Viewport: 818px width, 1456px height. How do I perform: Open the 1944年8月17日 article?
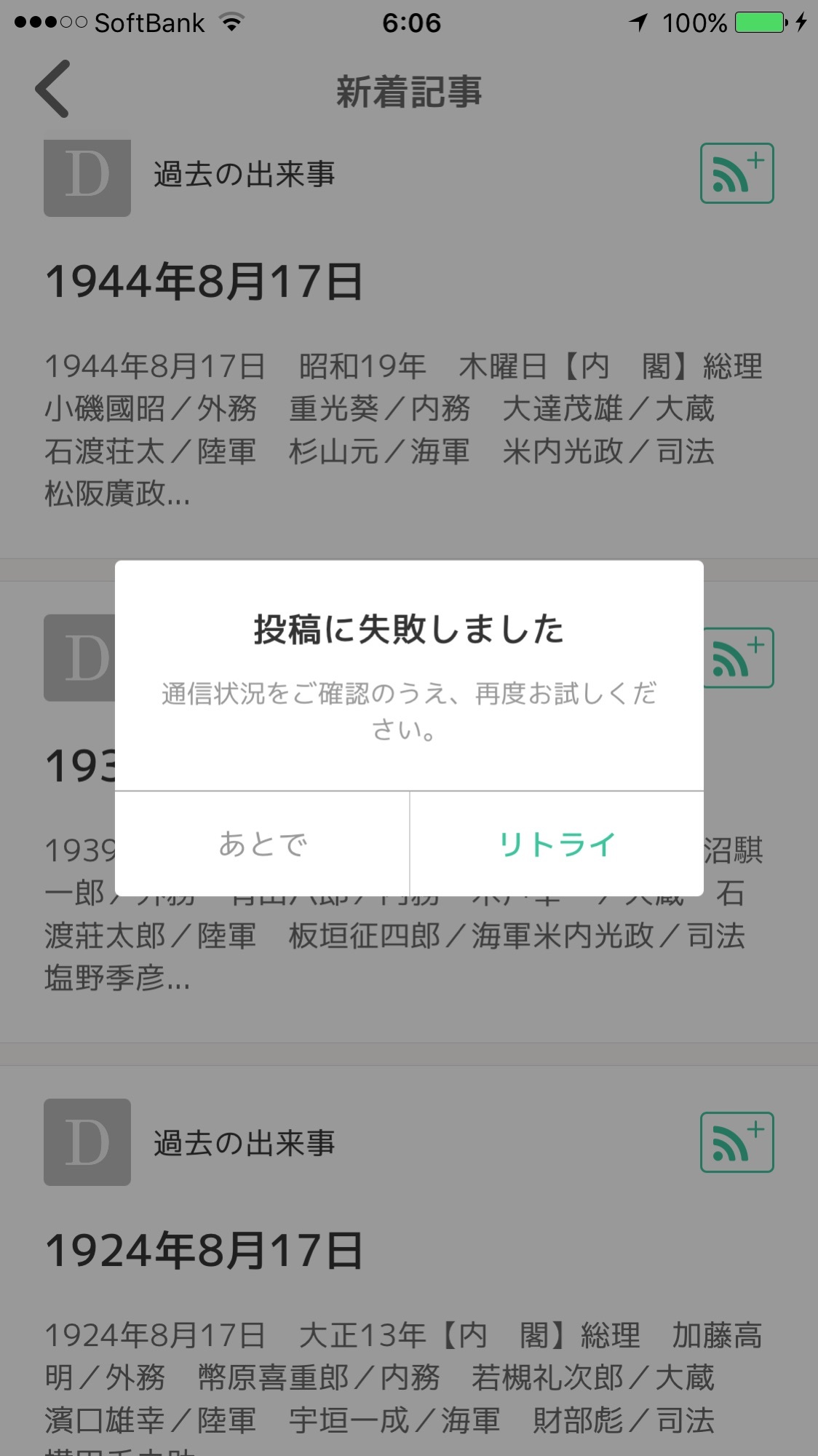204,282
